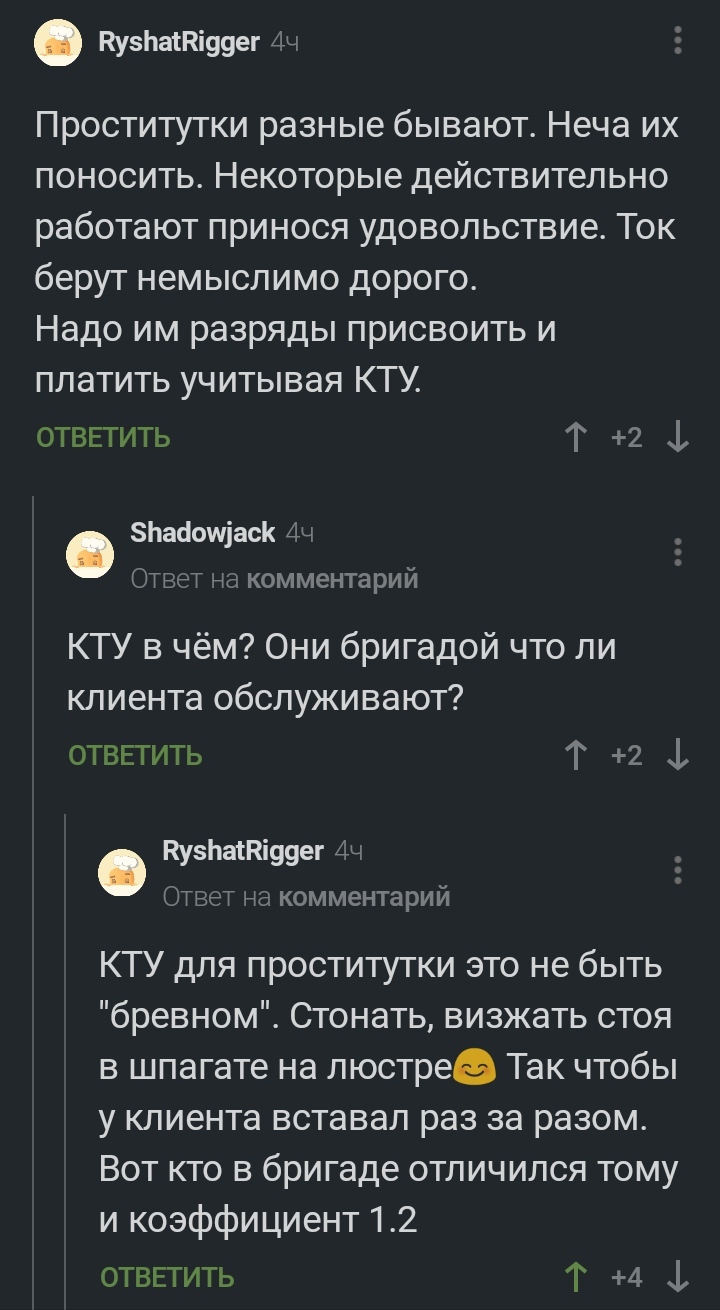Upvote Shadowjack's comment
The image size is (720, 1310).
click(576, 755)
